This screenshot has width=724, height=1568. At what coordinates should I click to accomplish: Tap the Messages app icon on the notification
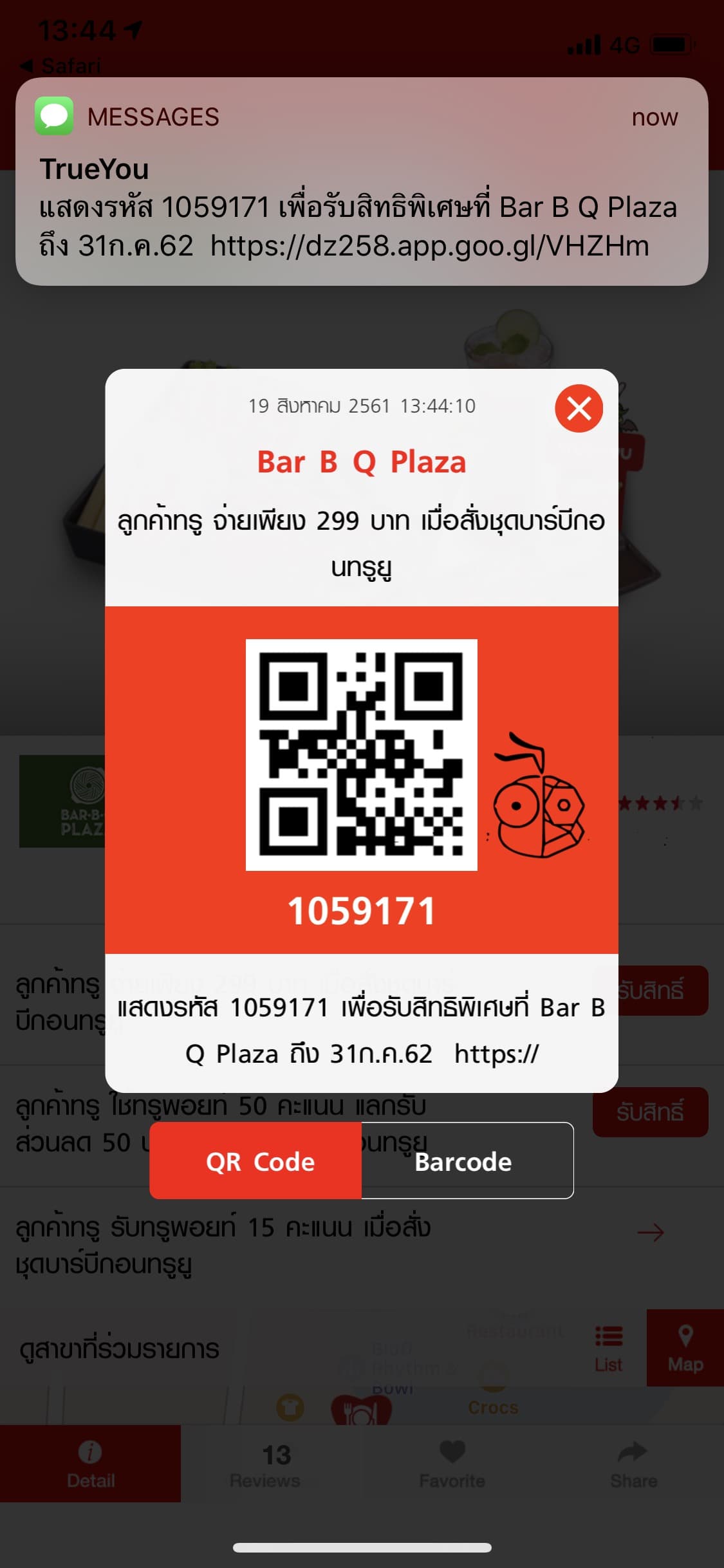[55, 116]
